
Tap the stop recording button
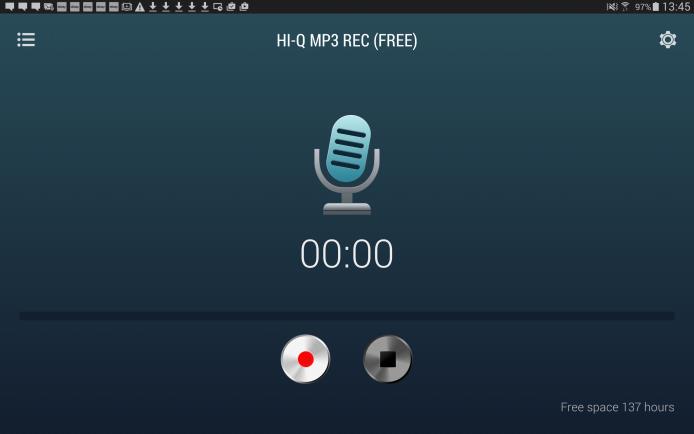point(387,358)
